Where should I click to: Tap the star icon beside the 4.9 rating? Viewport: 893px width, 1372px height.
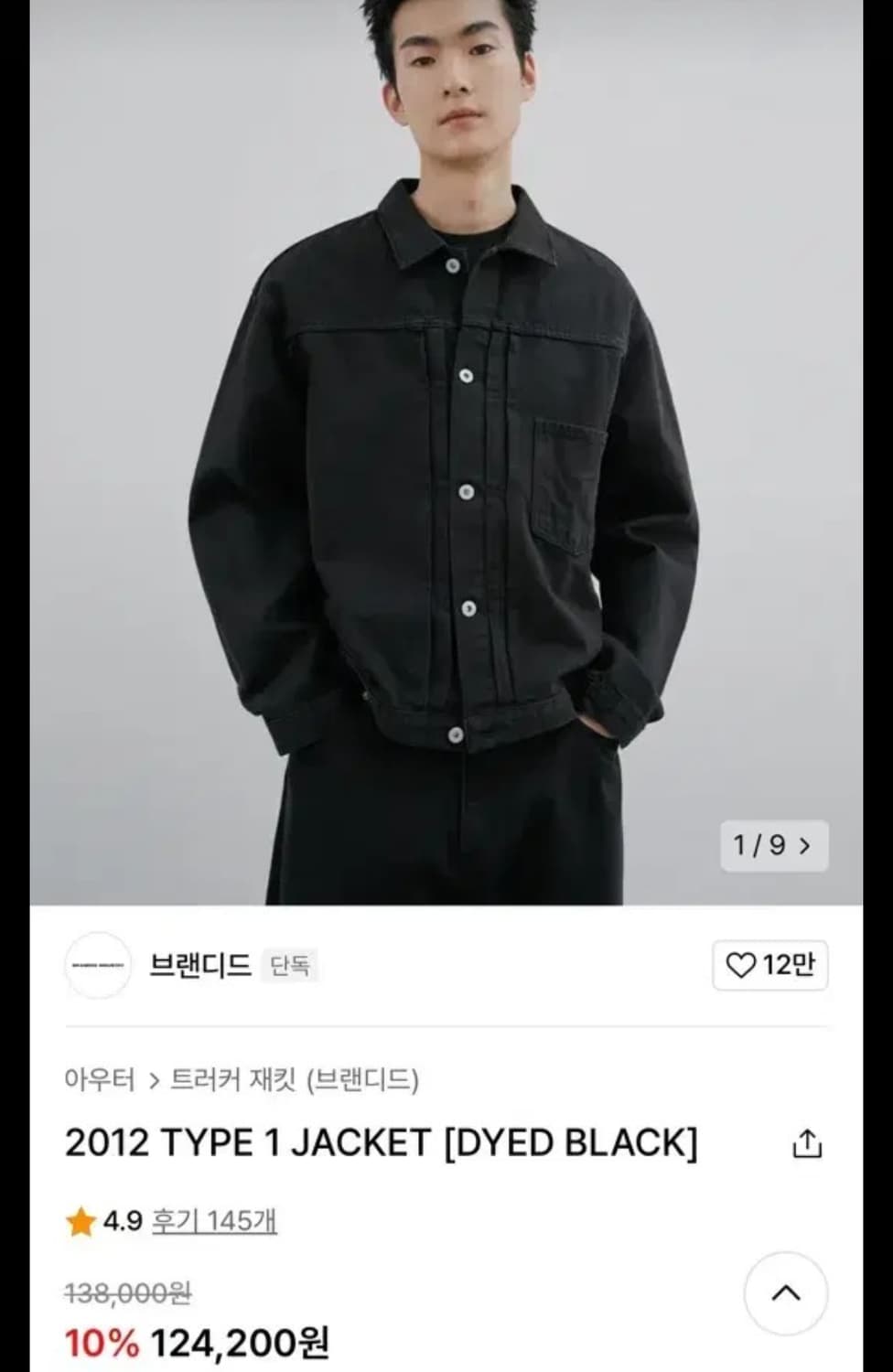[x=81, y=1219]
